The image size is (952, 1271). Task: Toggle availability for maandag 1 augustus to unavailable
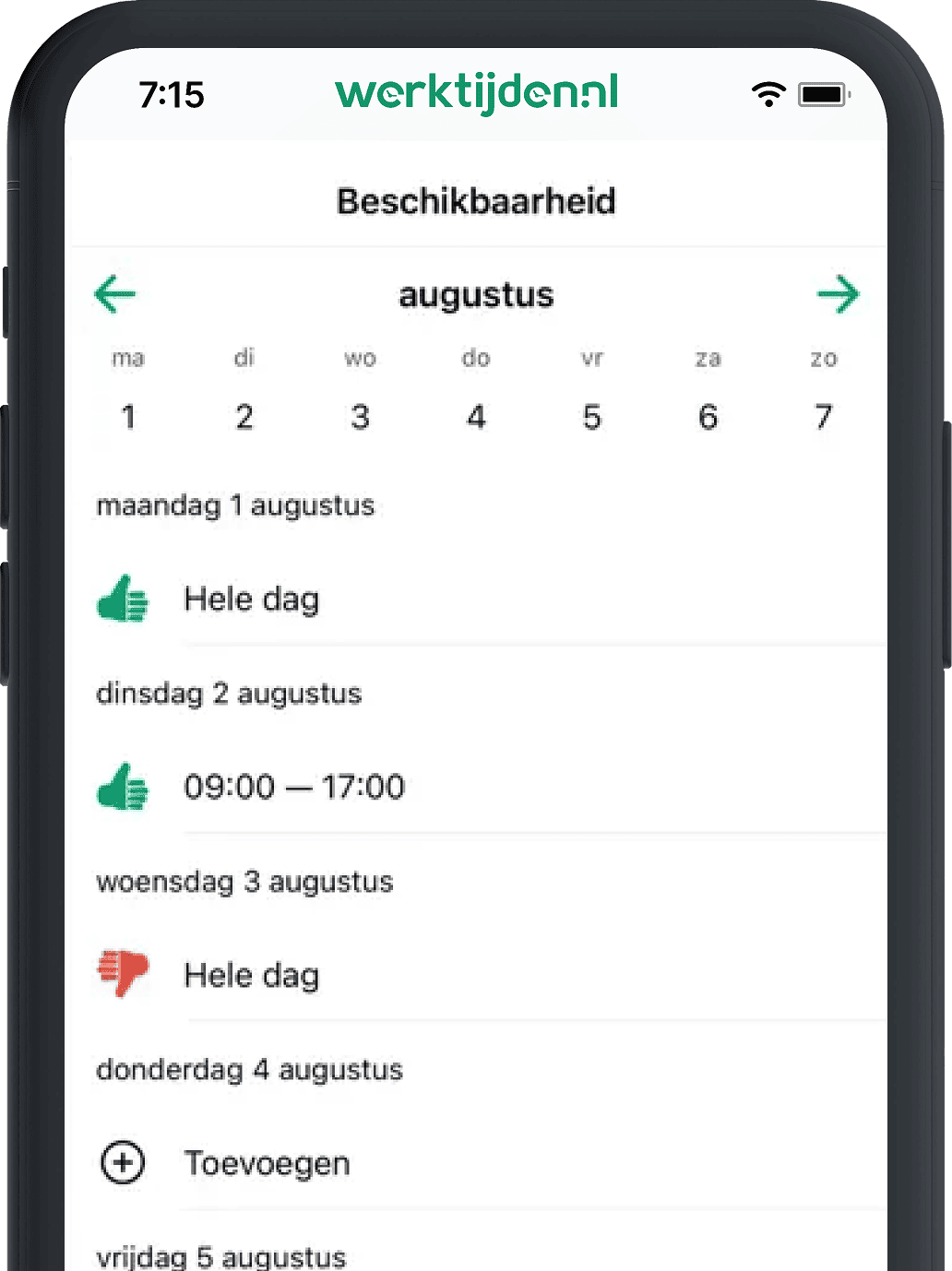pyautogui.click(x=122, y=600)
